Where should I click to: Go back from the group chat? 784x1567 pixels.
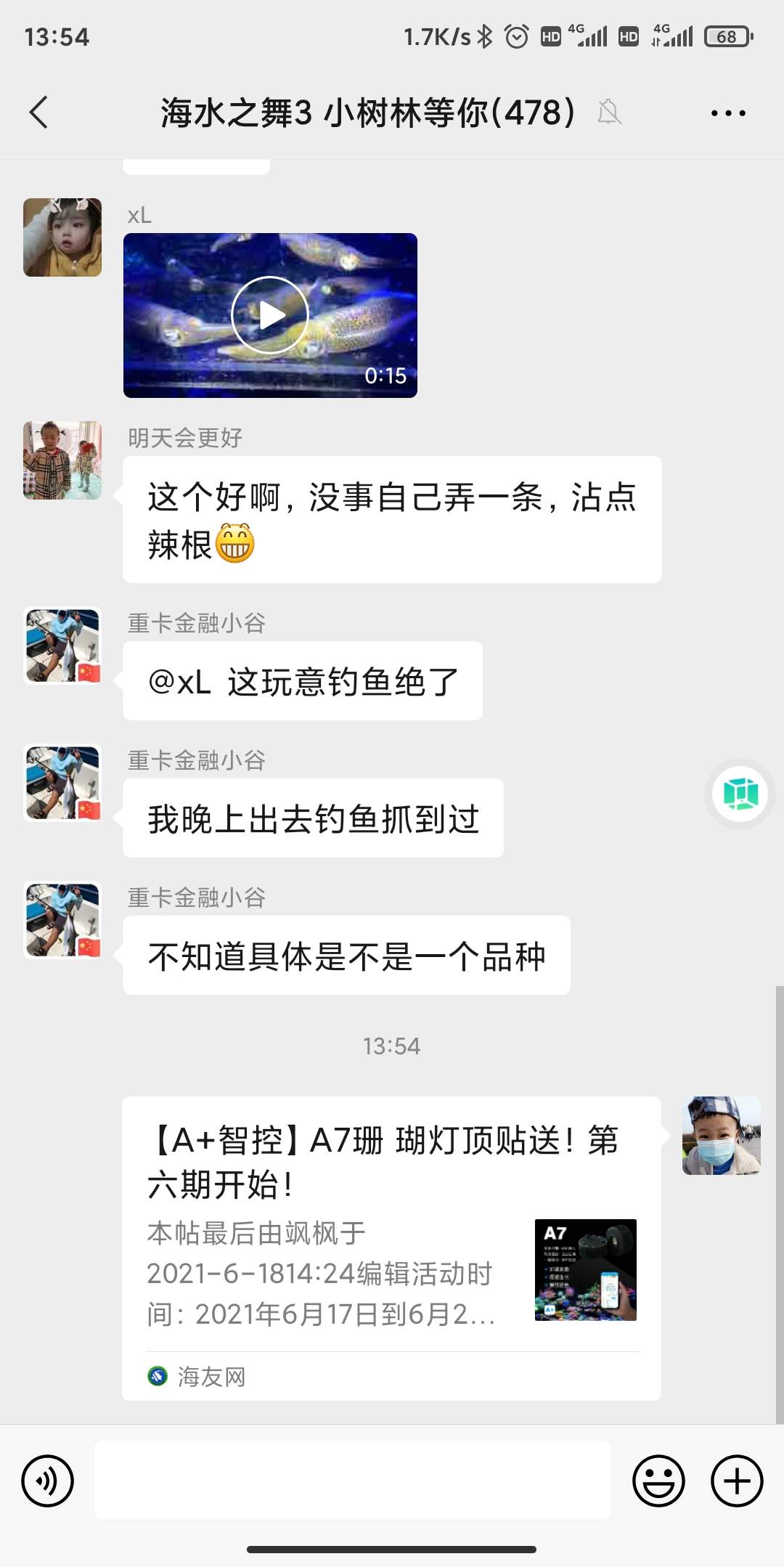(x=39, y=113)
